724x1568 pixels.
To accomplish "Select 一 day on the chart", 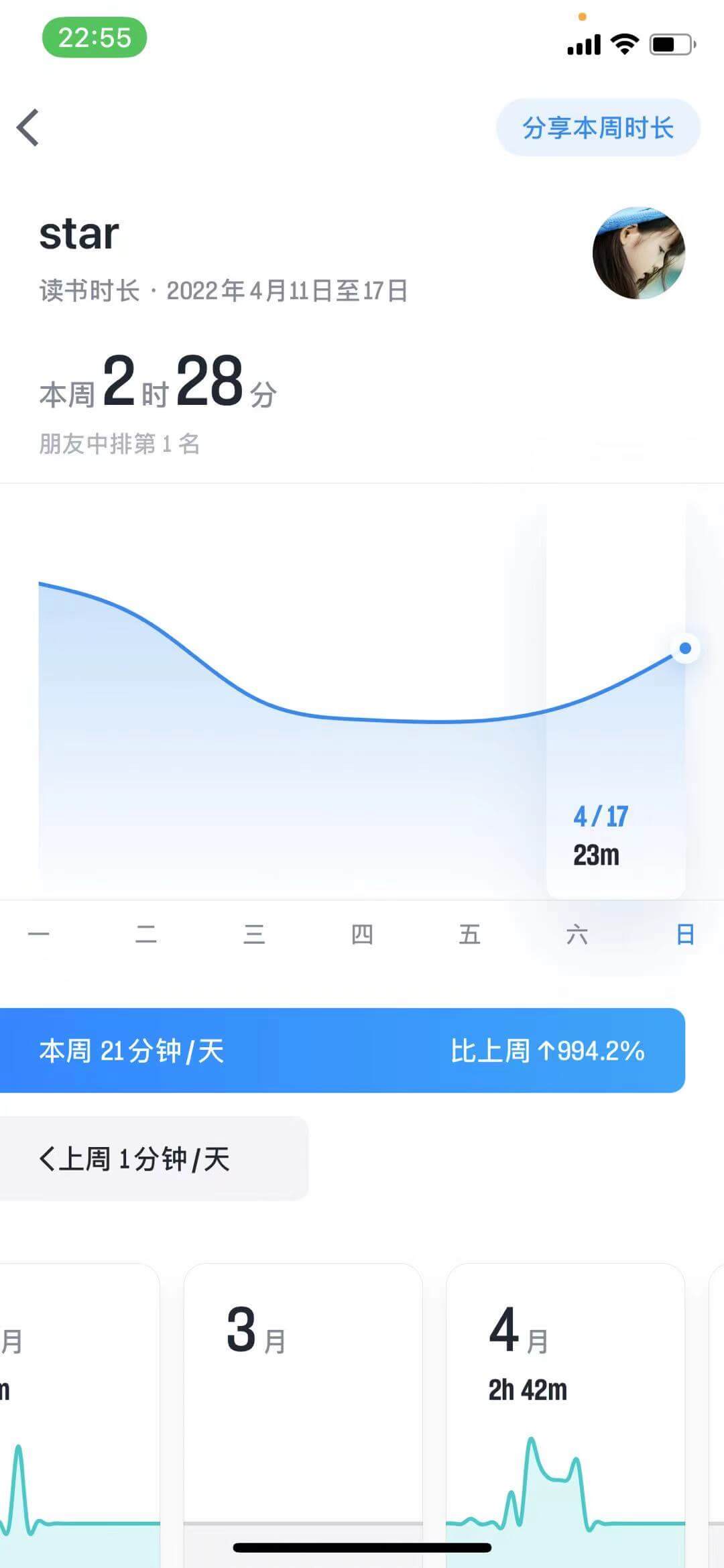I will click(x=39, y=934).
